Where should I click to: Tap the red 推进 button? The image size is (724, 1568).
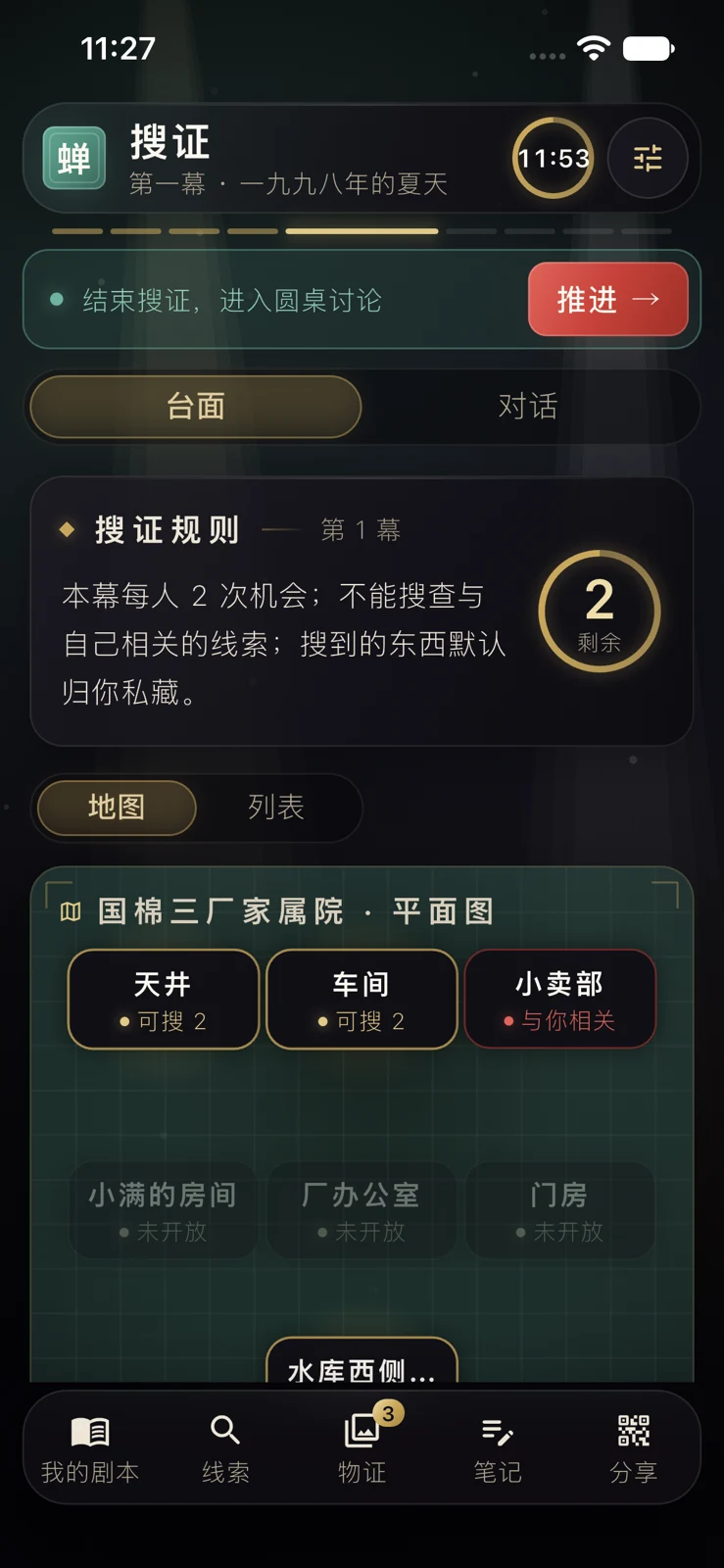(x=608, y=299)
